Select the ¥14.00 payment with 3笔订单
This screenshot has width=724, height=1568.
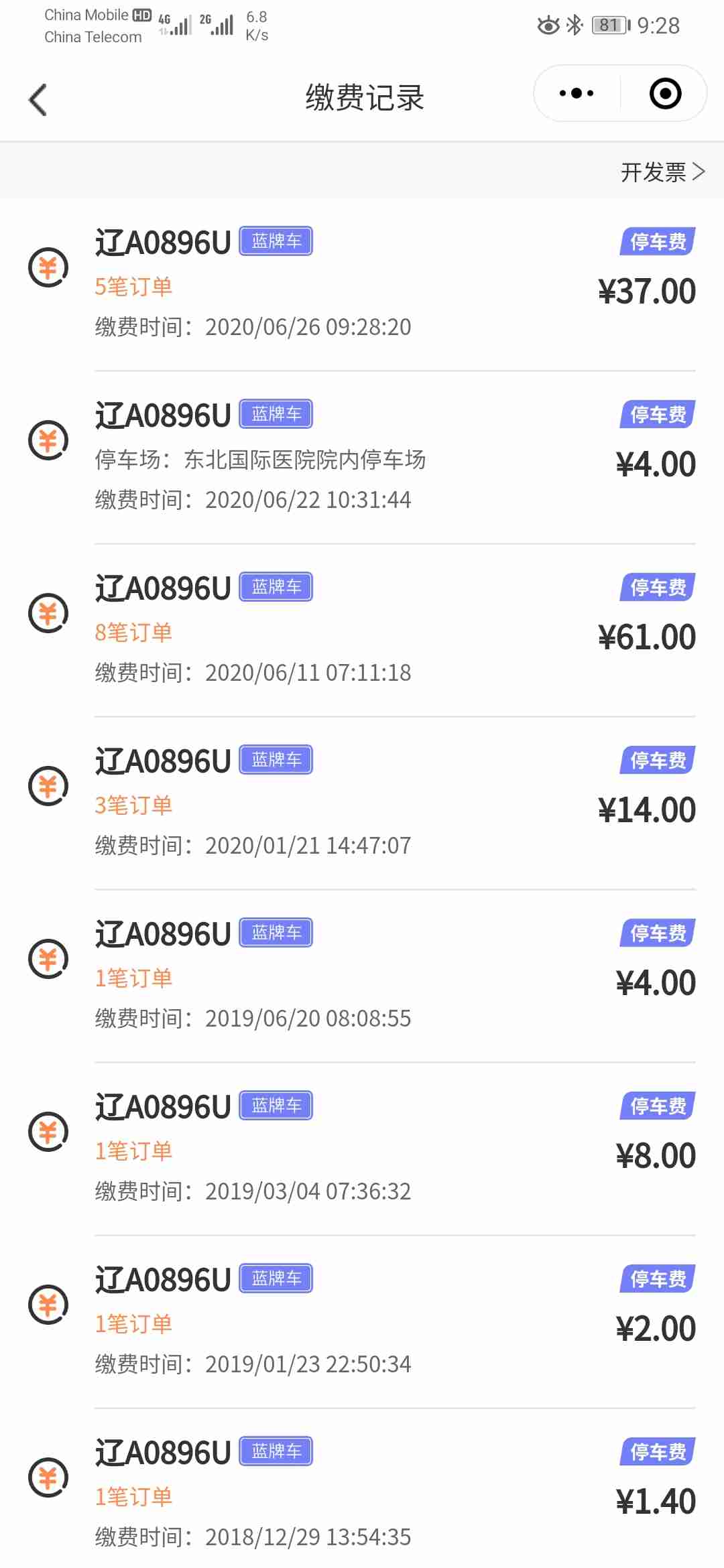tap(362, 803)
